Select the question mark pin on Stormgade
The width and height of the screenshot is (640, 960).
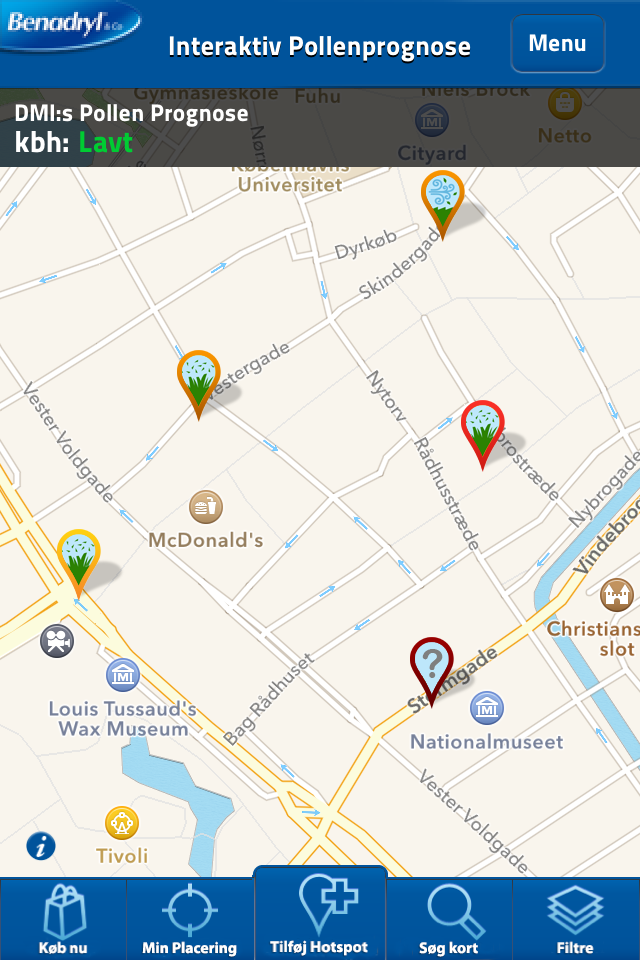coord(431,664)
